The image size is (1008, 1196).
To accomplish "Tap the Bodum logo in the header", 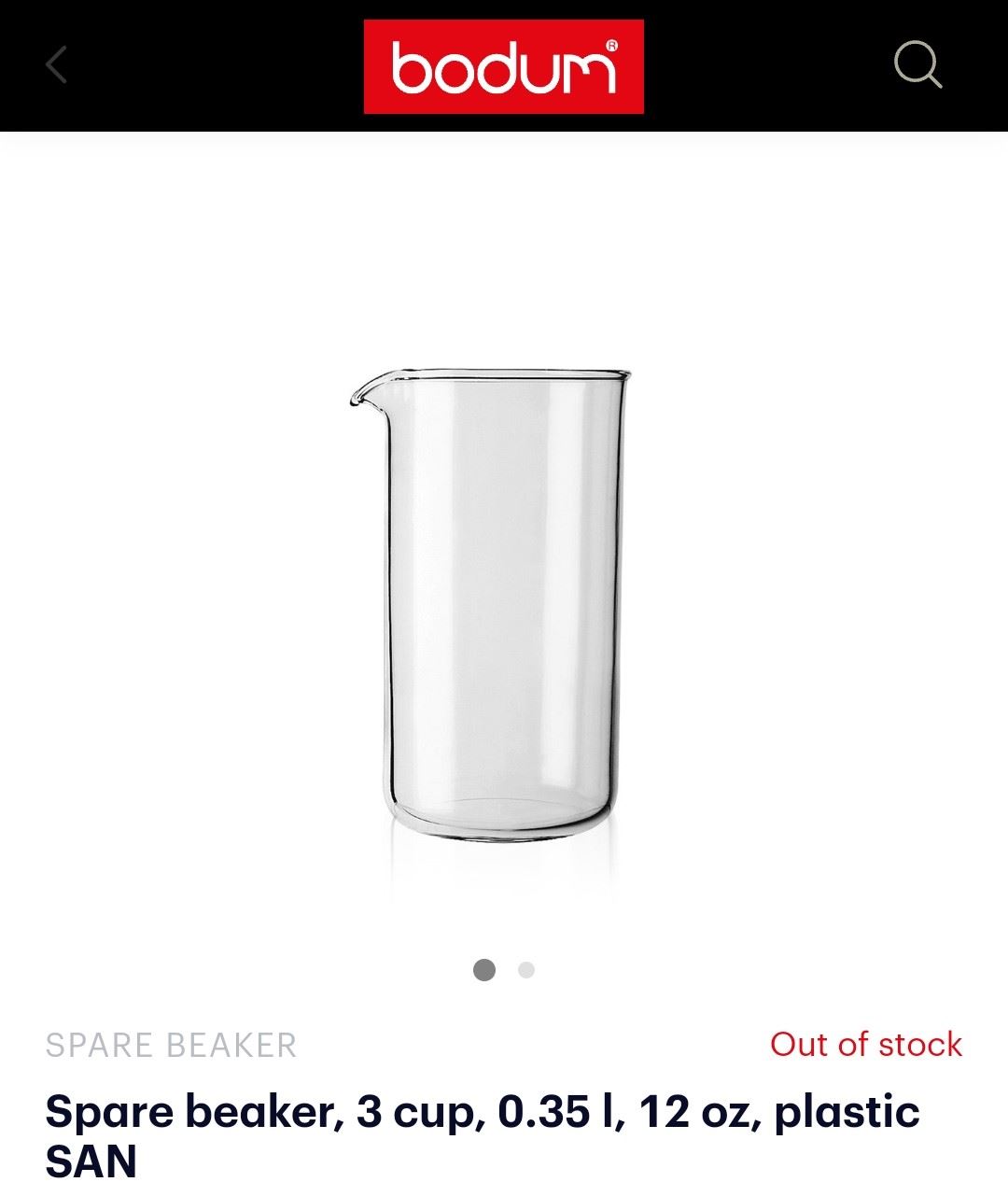I will [503, 66].
